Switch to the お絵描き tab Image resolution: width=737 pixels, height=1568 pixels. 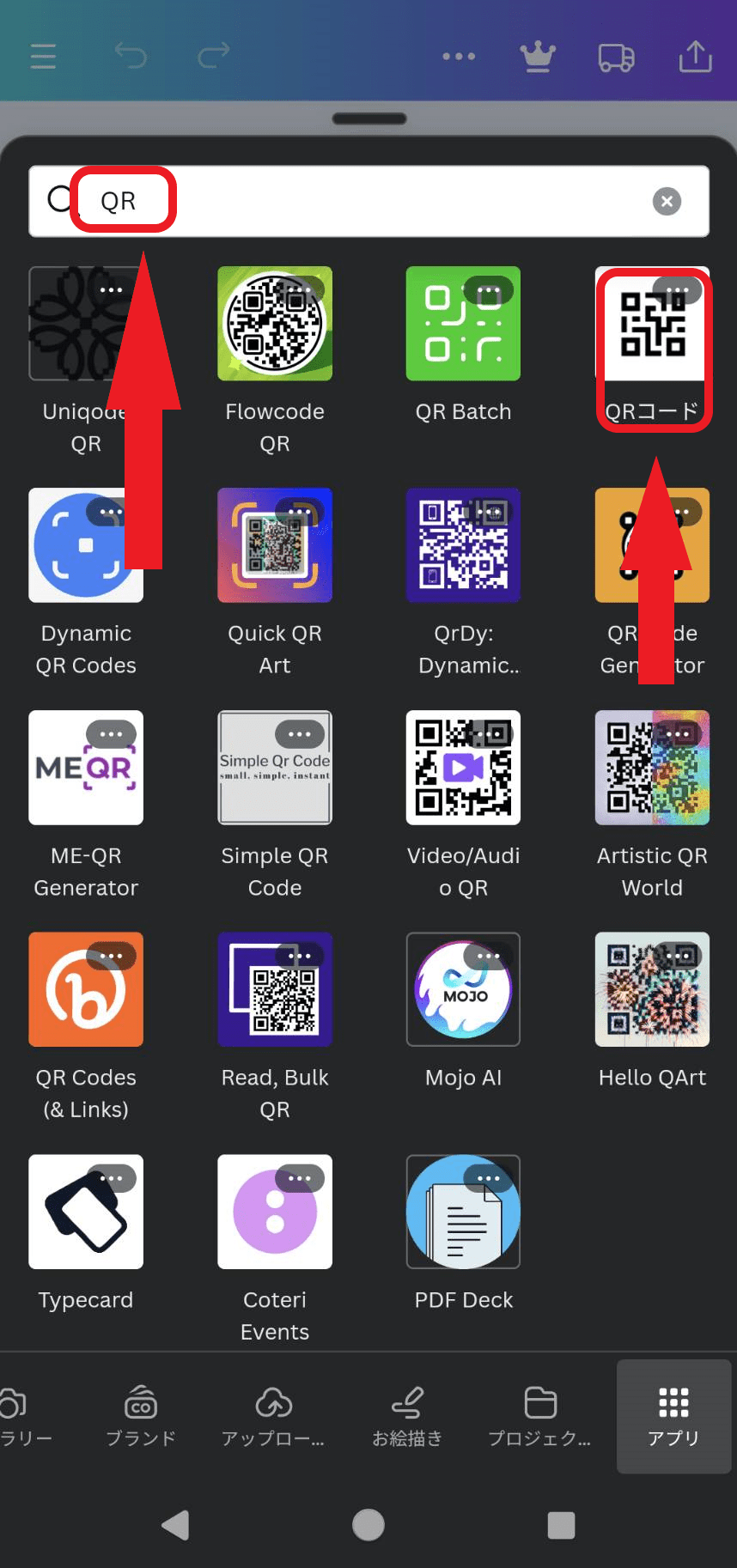pos(407,1414)
